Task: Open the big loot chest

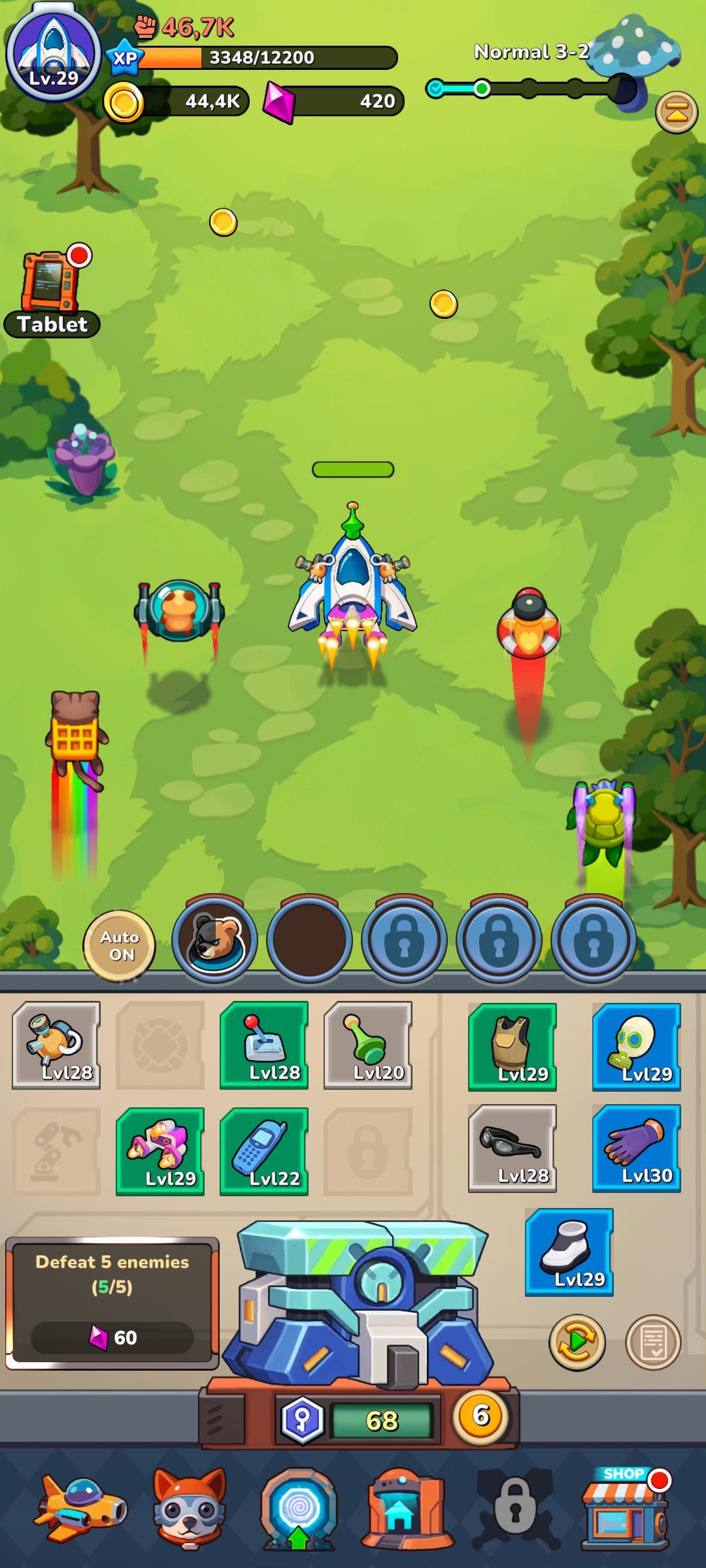Action: click(358, 1300)
